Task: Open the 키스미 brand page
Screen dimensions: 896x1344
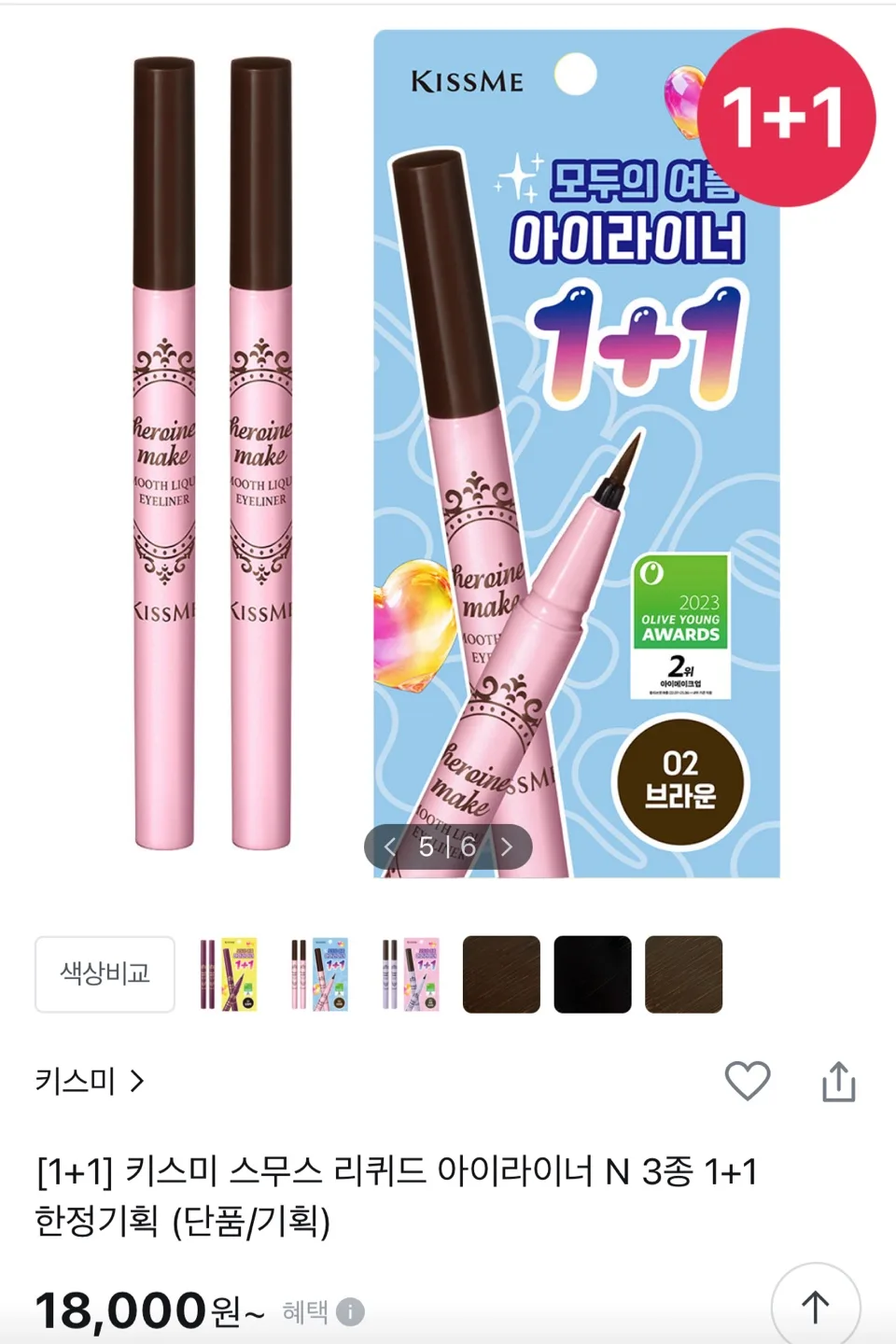Action: coord(90,1082)
